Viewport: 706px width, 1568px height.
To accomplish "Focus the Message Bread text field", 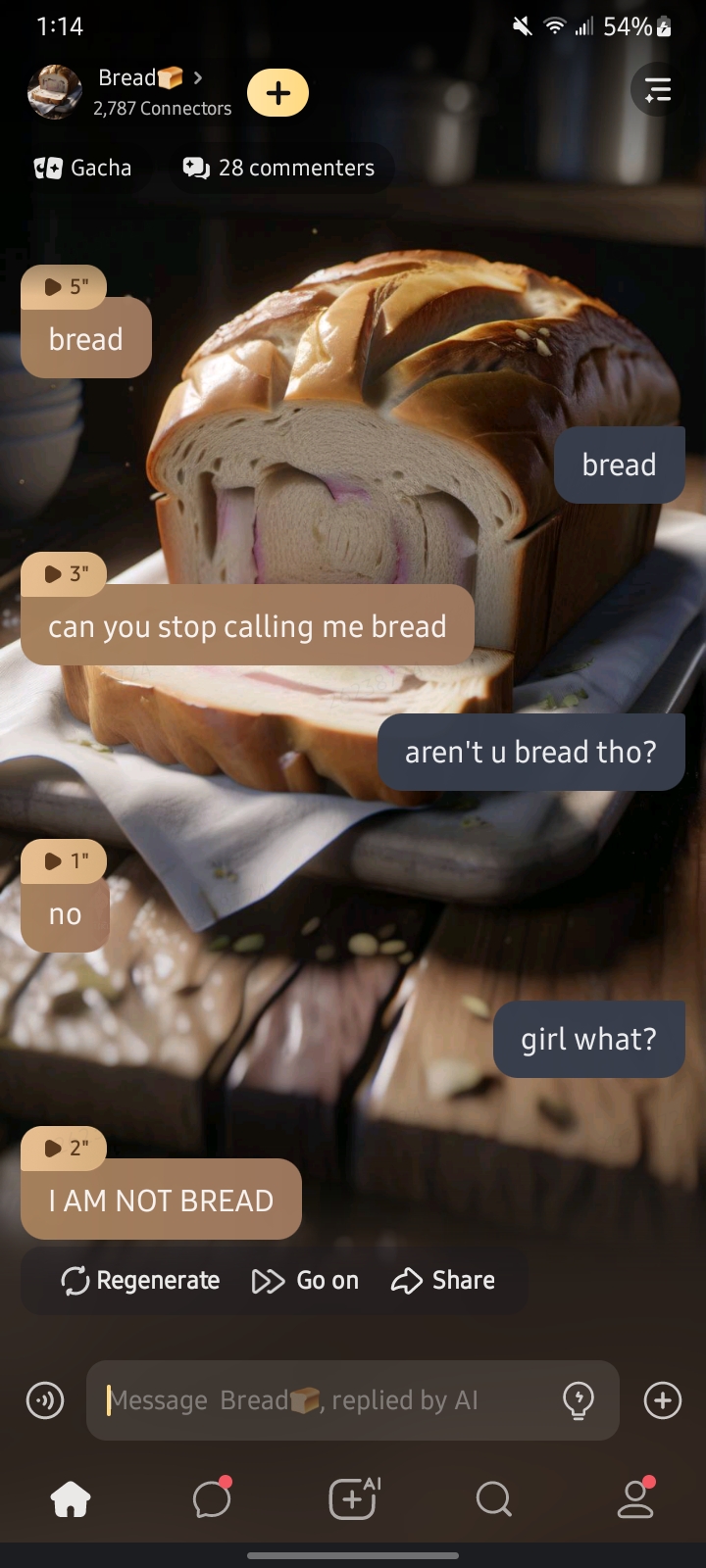I will 324,1400.
